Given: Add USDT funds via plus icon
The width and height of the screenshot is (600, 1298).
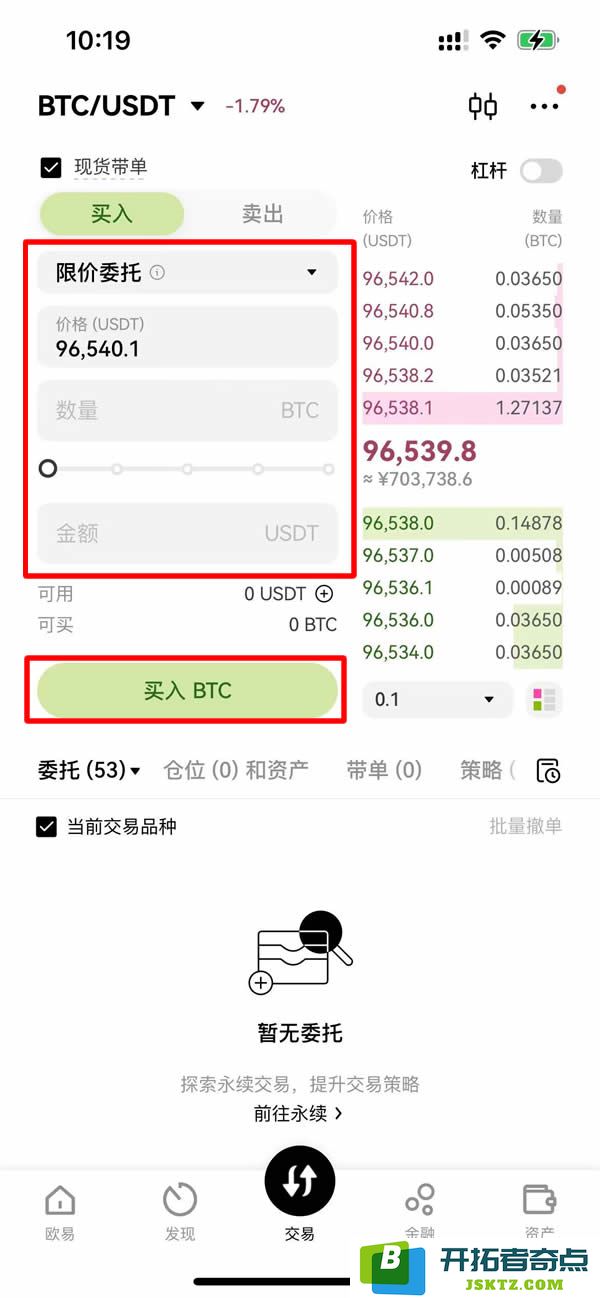Looking at the screenshot, I should [324, 594].
